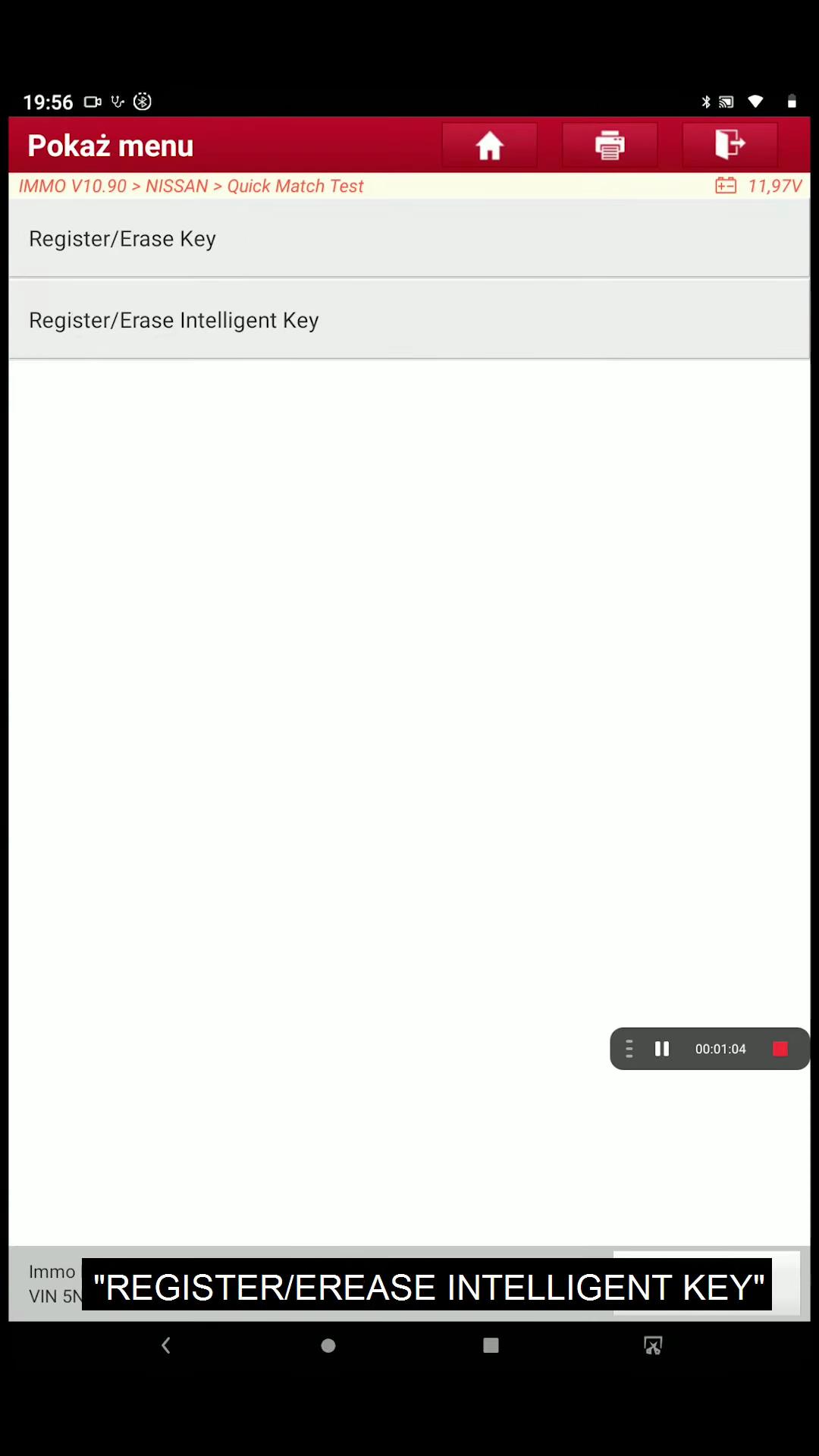Viewport: 819px width, 1456px height.
Task: Tap the system home circle button
Action: tap(328, 1345)
